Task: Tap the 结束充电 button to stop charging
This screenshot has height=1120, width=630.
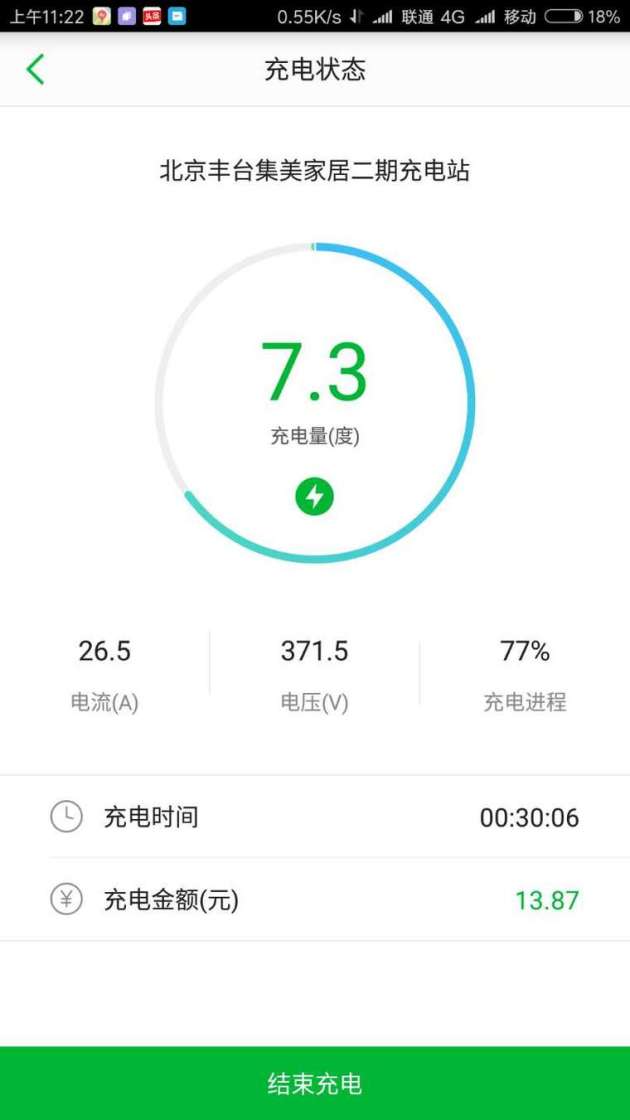Action: tap(315, 1083)
